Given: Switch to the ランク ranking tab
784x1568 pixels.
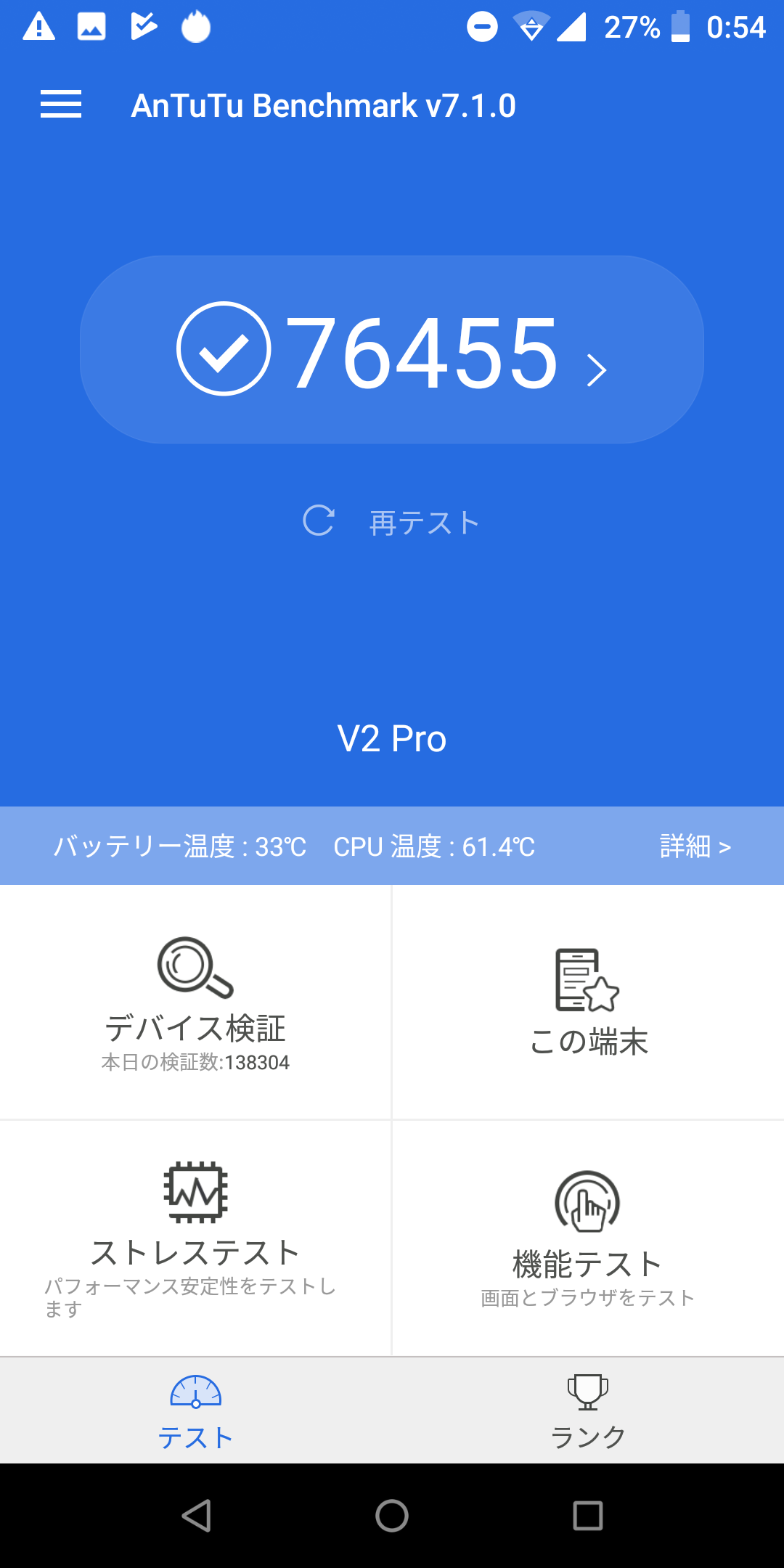Looking at the screenshot, I should point(588,1410).
